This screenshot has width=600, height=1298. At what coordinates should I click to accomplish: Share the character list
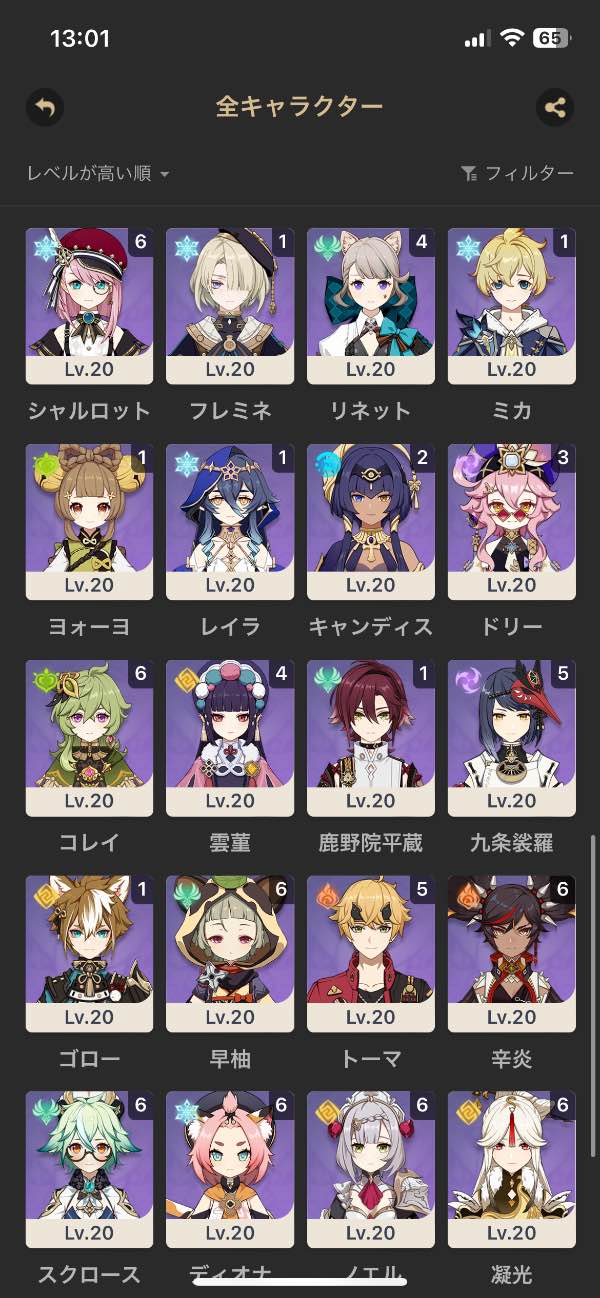(555, 107)
